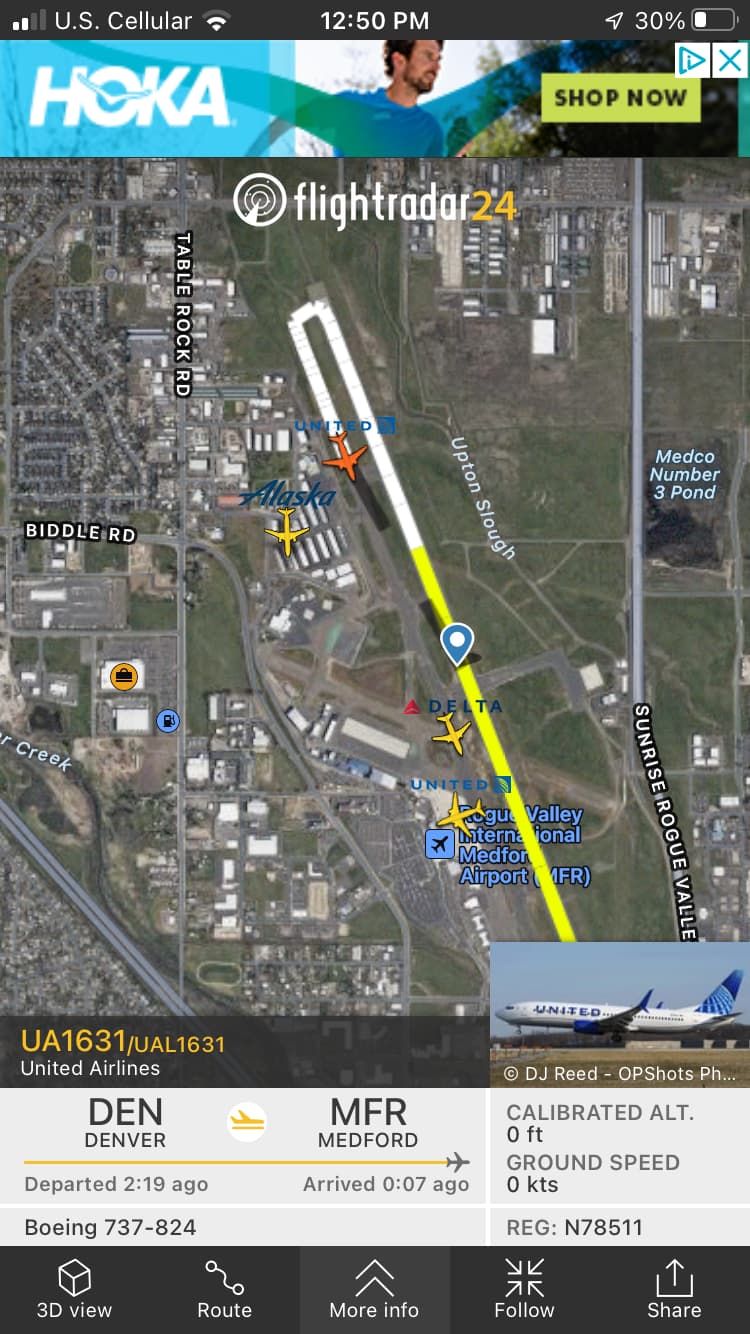This screenshot has width=750, height=1334.
Task: Follow this flight on the map
Action: (524, 1289)
